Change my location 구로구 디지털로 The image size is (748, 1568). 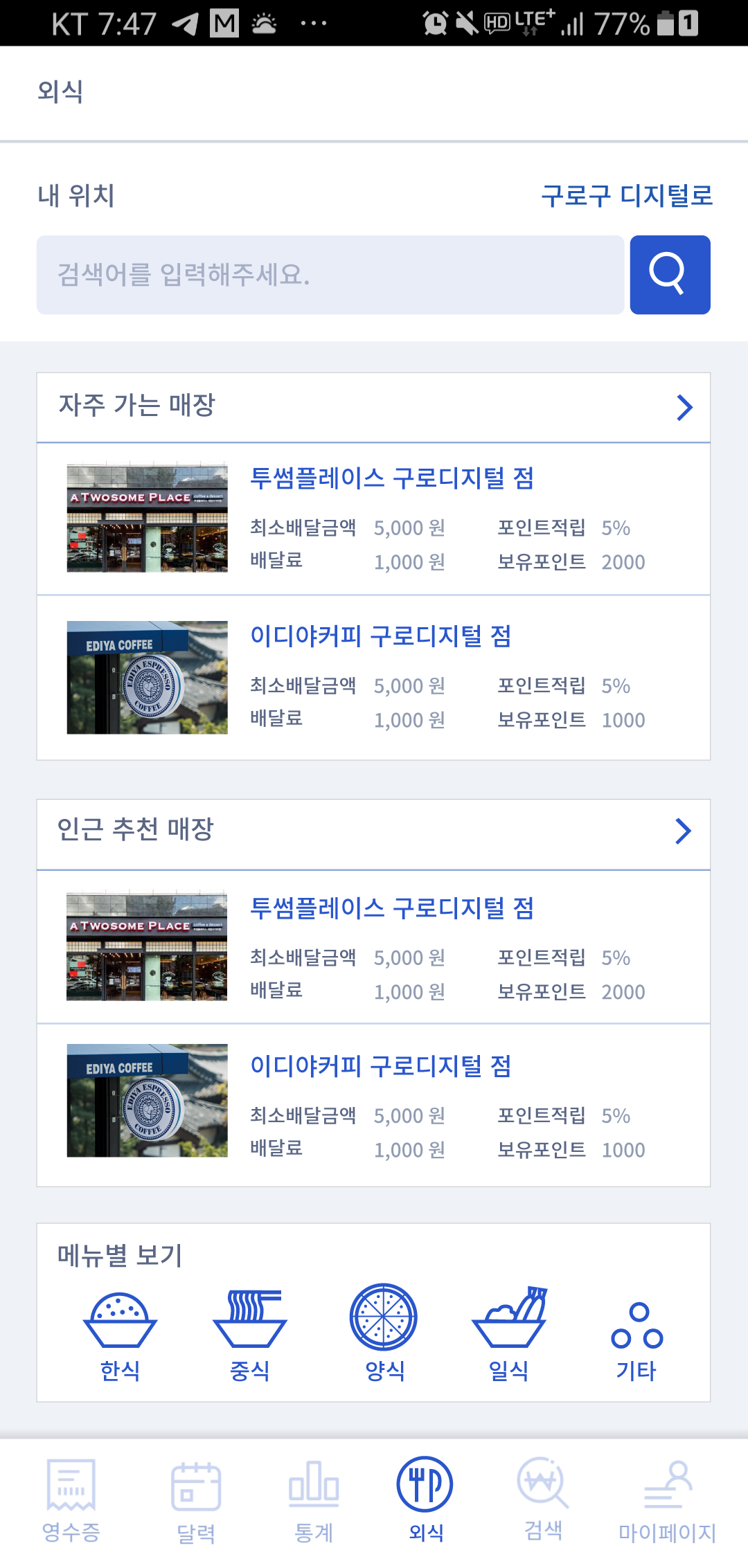(x=626, y=196)
